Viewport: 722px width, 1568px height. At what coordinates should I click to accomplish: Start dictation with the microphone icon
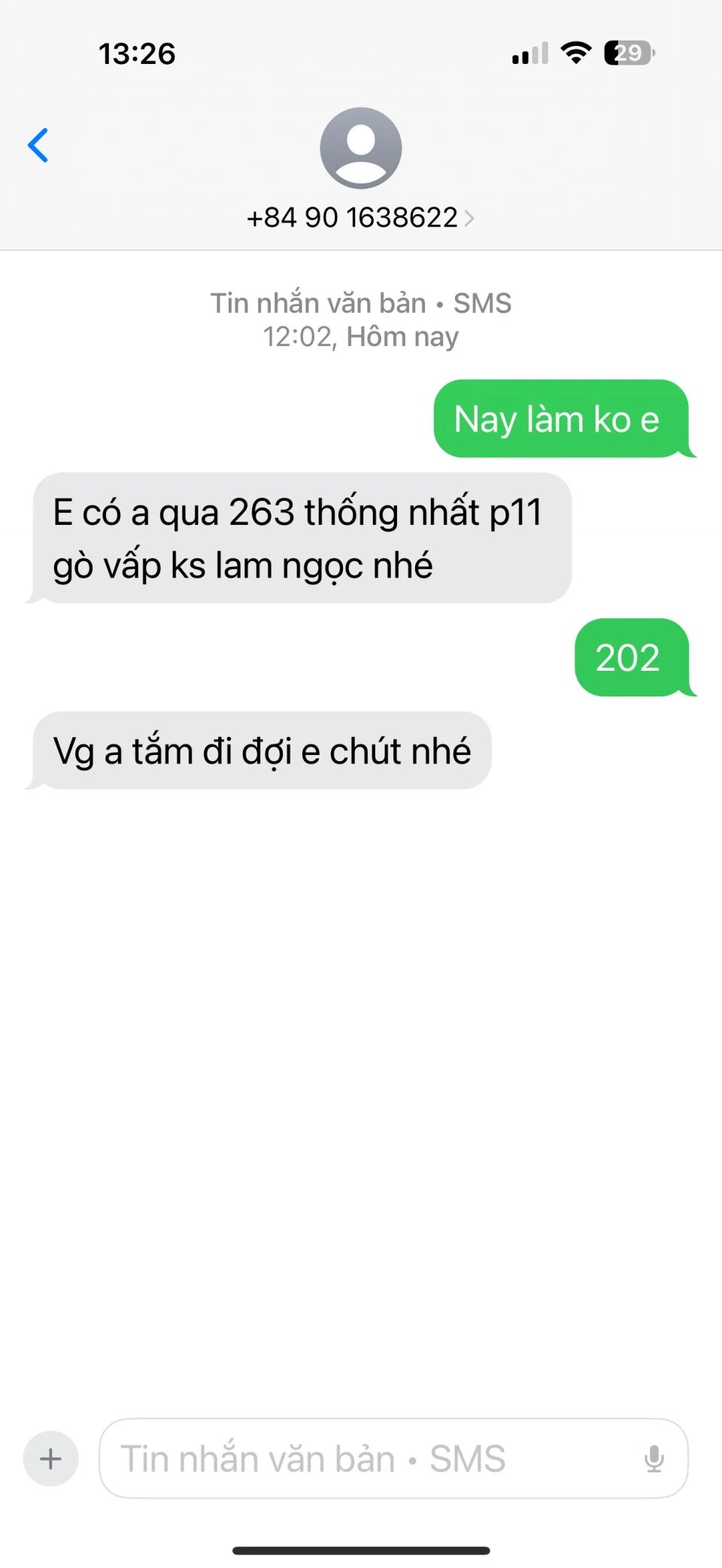(x=654, y=1459)
